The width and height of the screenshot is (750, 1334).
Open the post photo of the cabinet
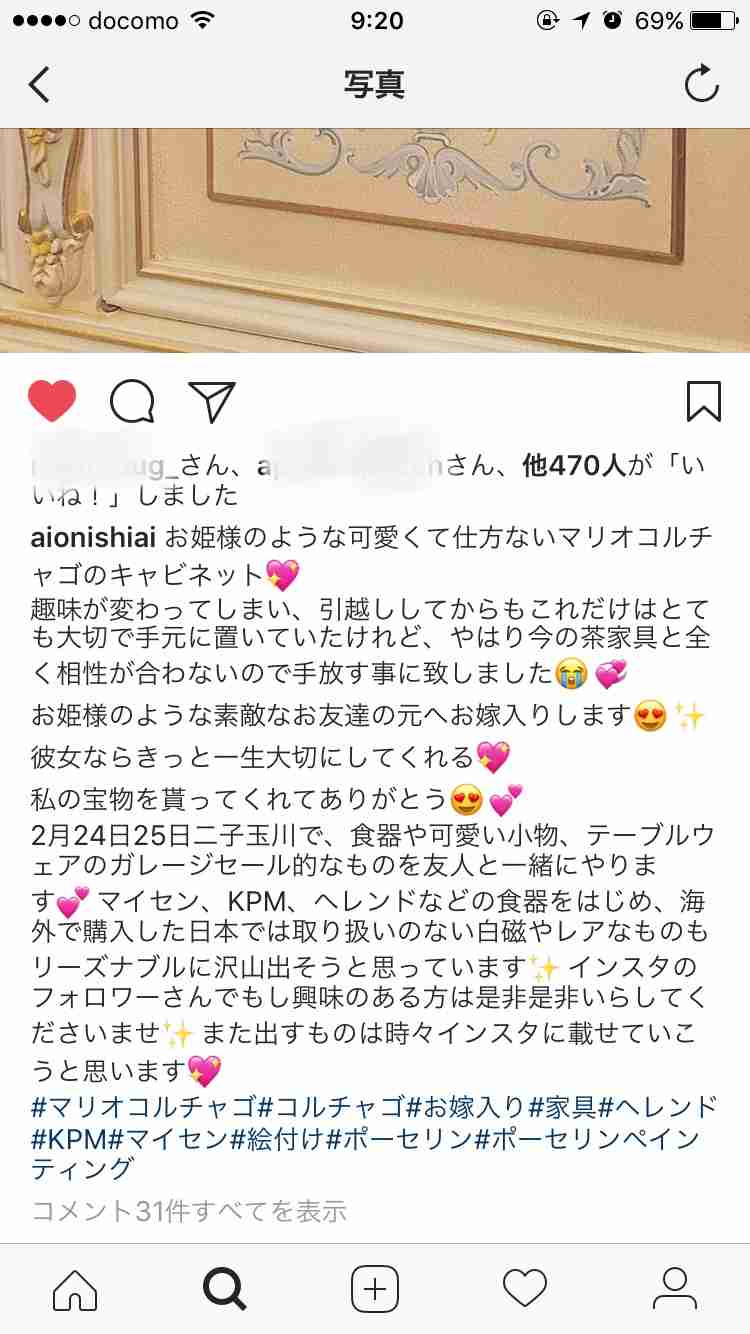(375, 240)
